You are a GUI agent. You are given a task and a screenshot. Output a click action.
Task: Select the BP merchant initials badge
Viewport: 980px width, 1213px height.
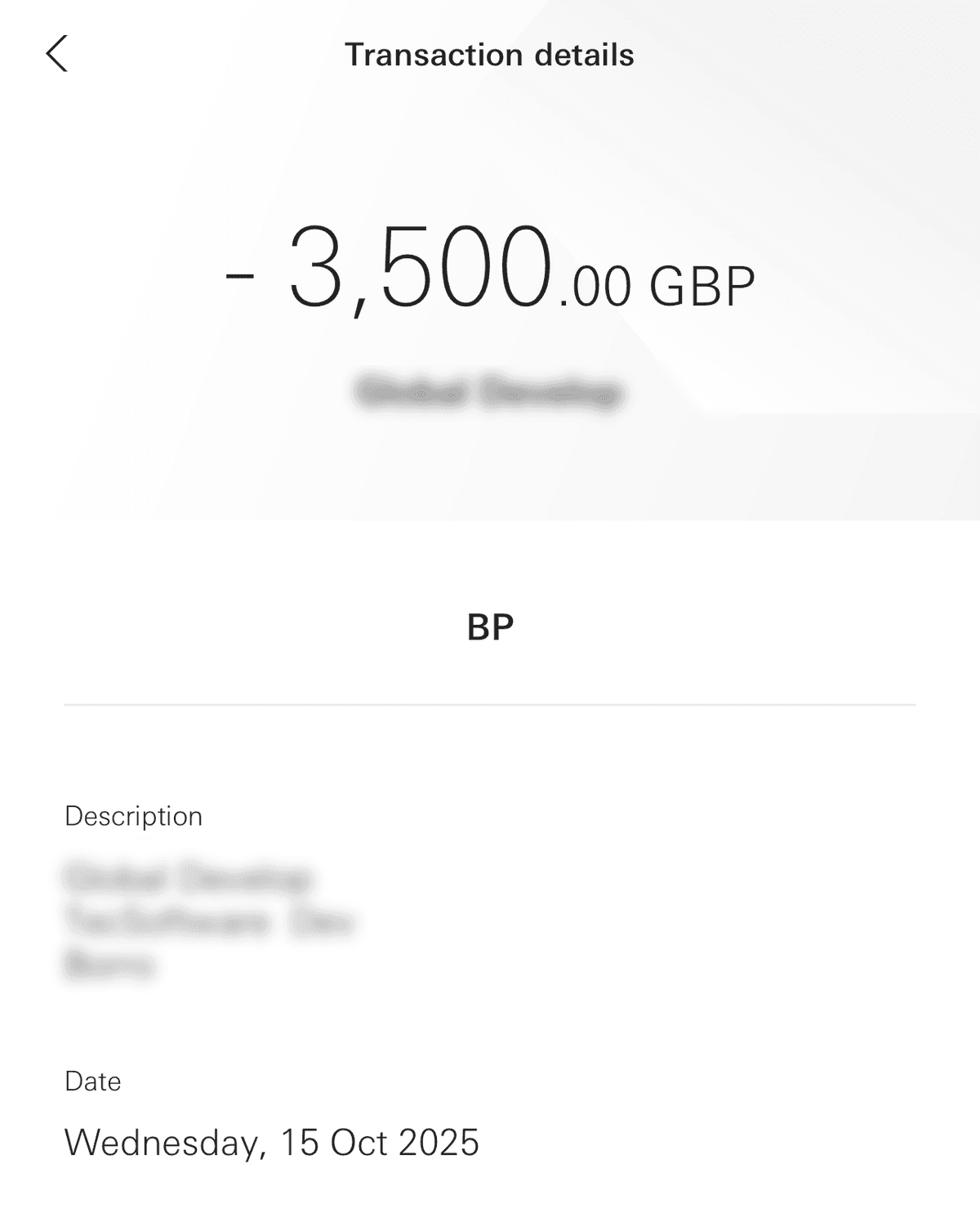click(489, 626)
